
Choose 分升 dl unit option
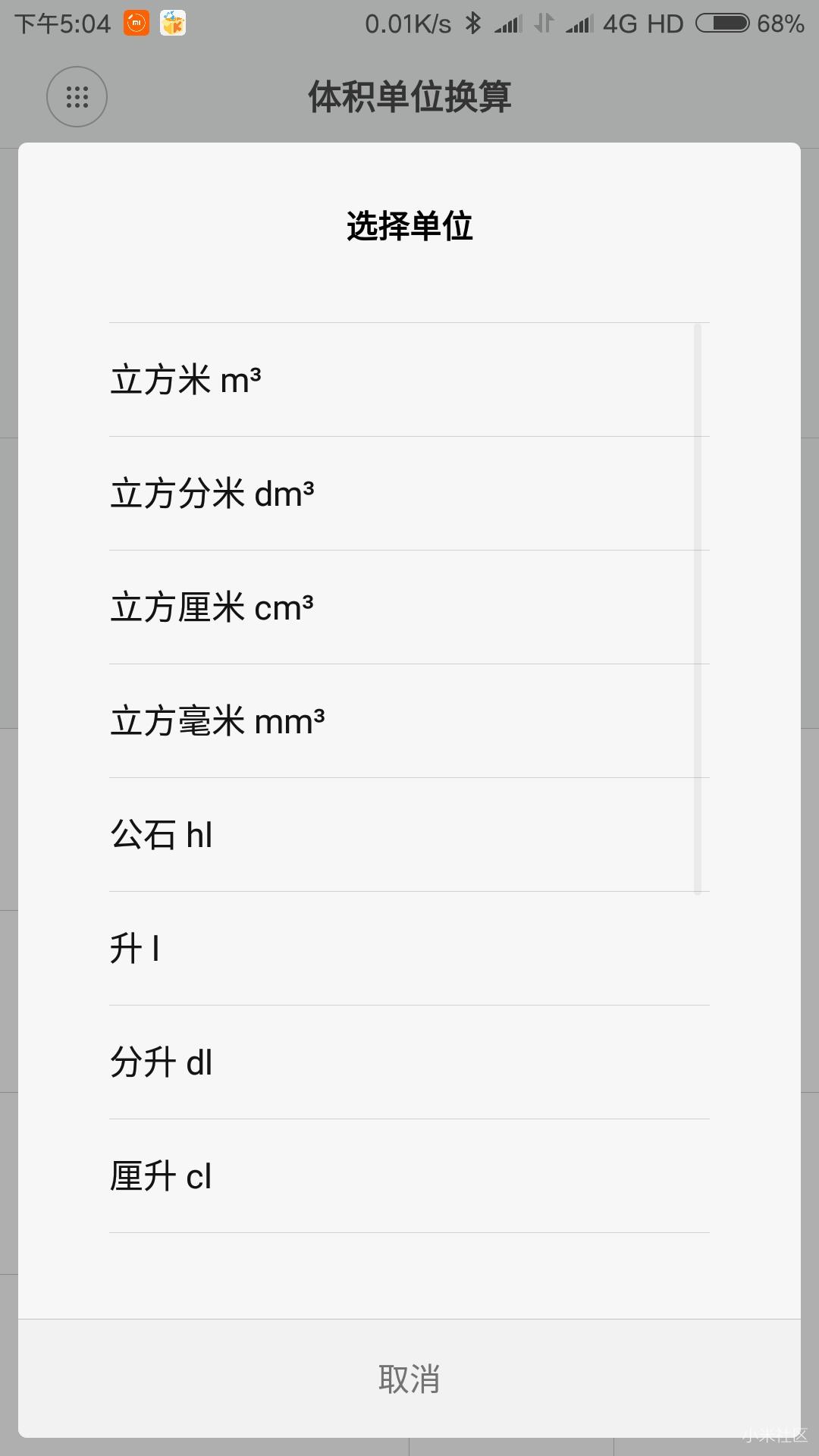point(409,1063)
